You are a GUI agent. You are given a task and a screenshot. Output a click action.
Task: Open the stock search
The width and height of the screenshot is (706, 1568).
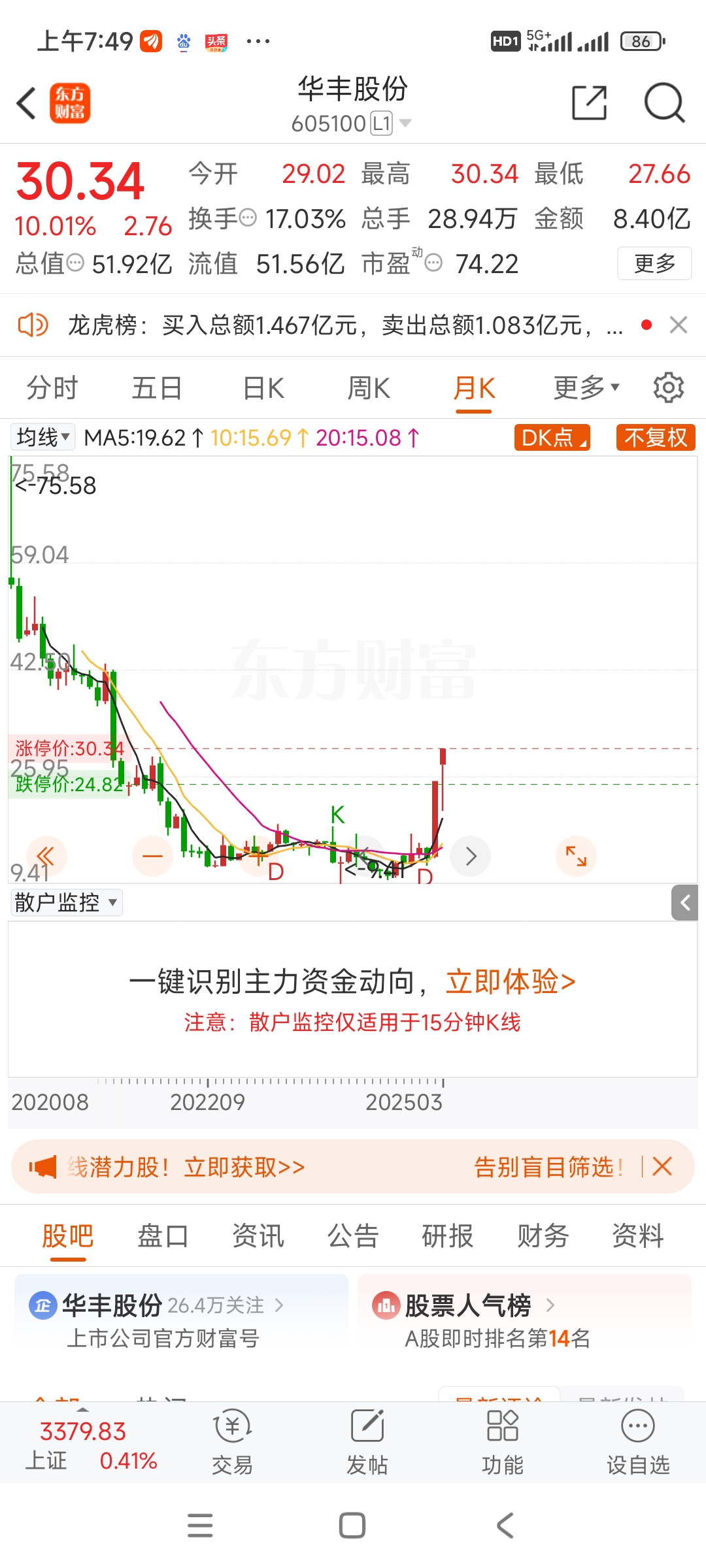pyautogui.click(x=664, y=103)
